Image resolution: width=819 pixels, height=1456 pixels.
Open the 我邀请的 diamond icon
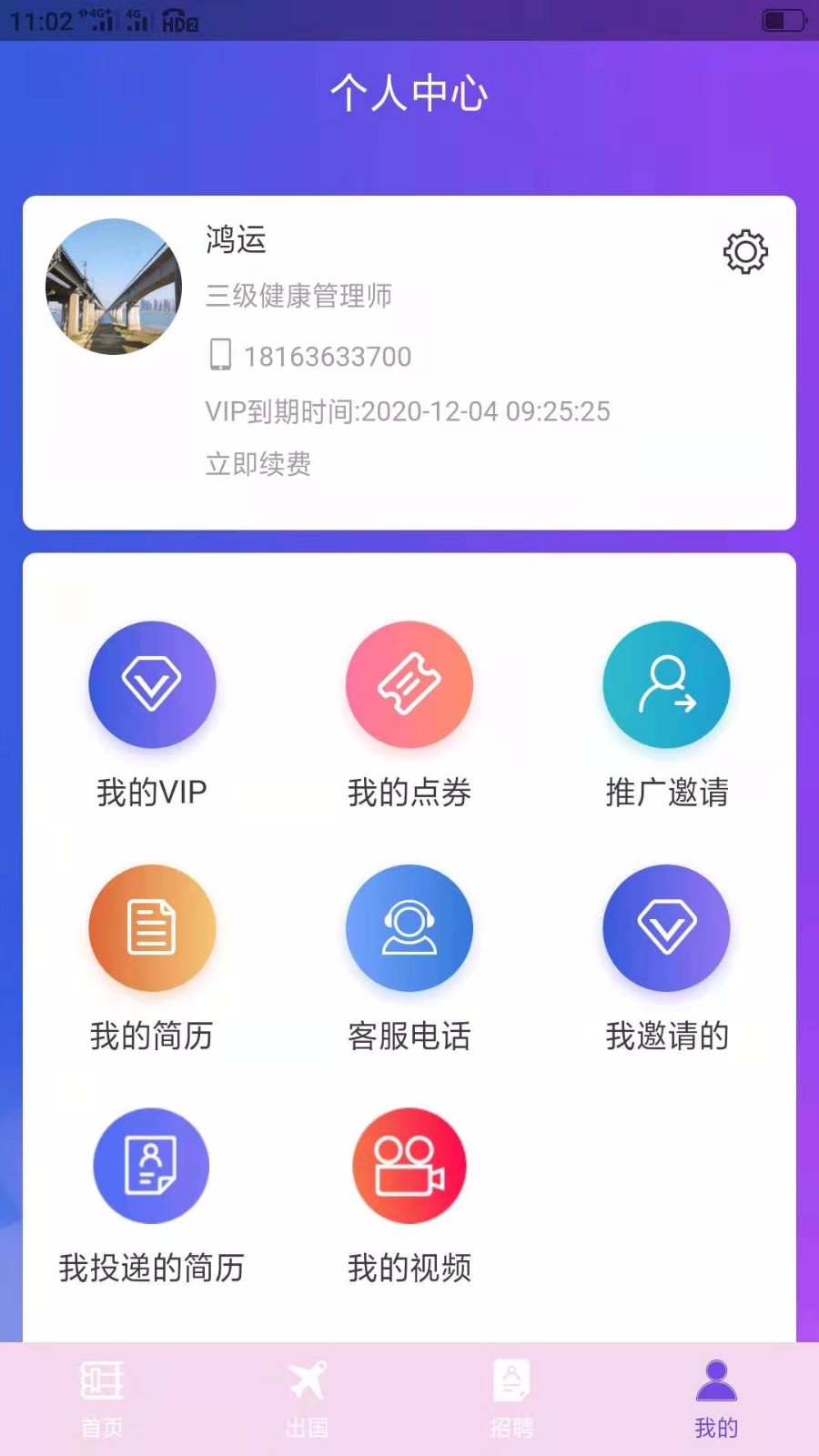[x=666, y=927]
